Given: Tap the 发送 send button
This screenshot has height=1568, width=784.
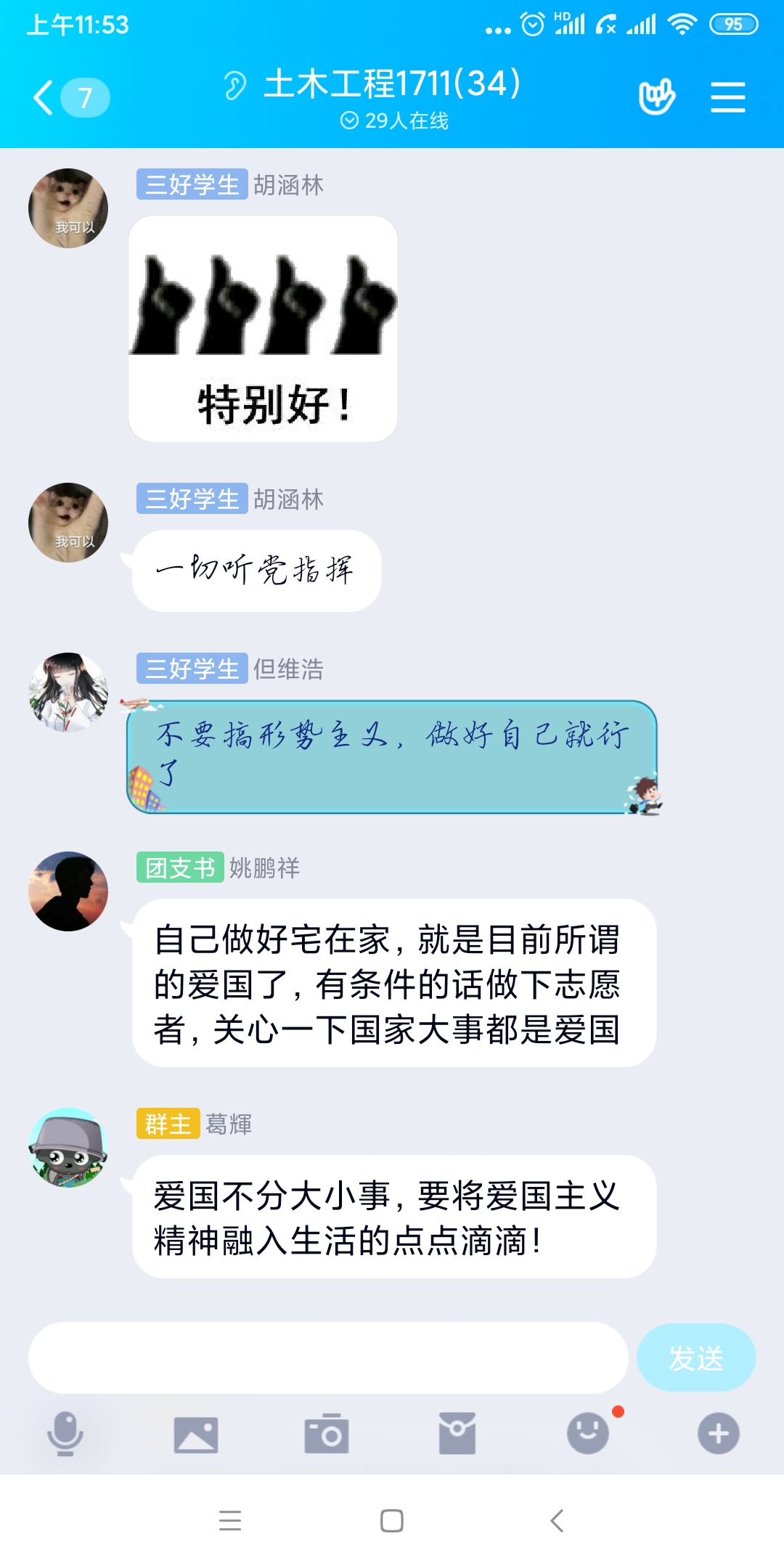Looking at the screenshot, I should click(695, 1357).
